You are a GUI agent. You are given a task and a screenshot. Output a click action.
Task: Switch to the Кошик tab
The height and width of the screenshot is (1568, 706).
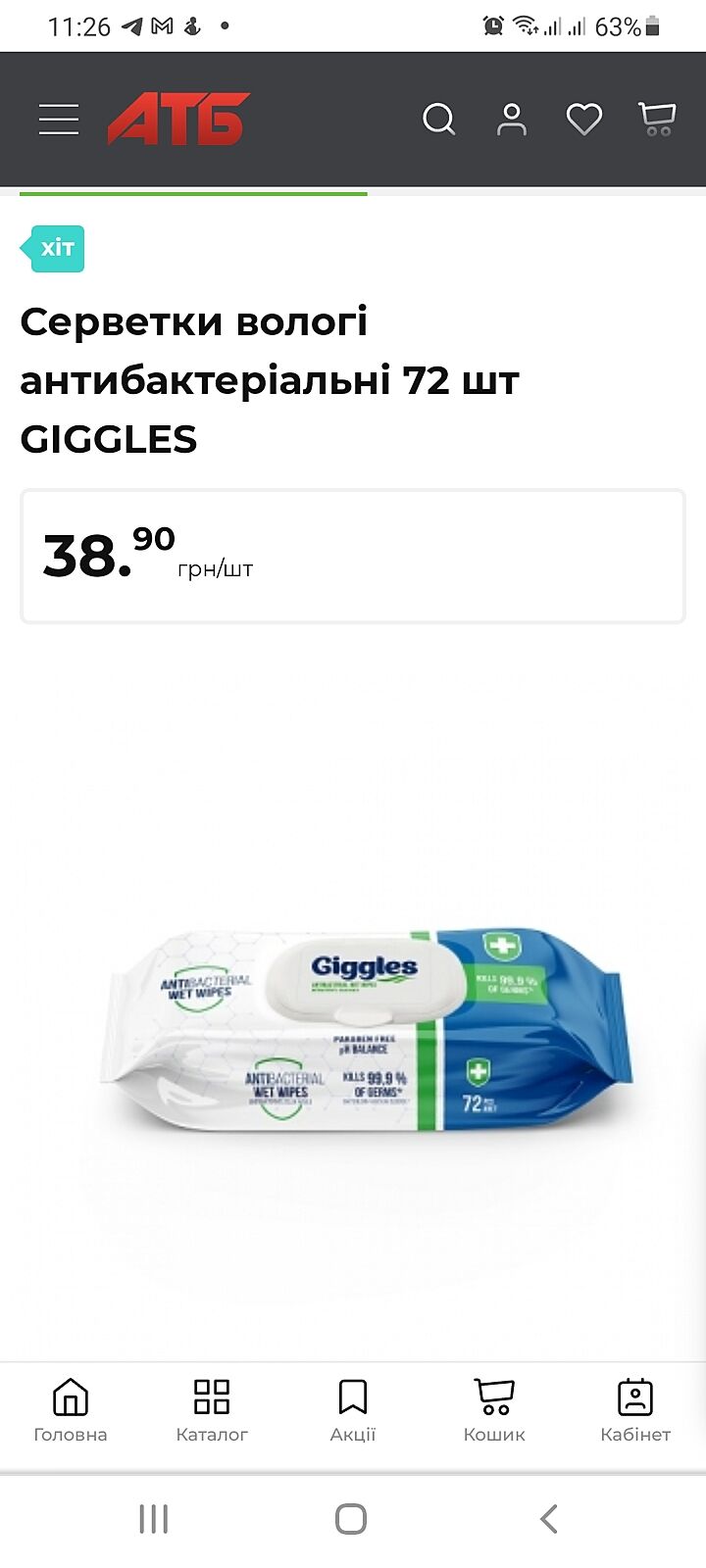click(x=494, y=1411)
